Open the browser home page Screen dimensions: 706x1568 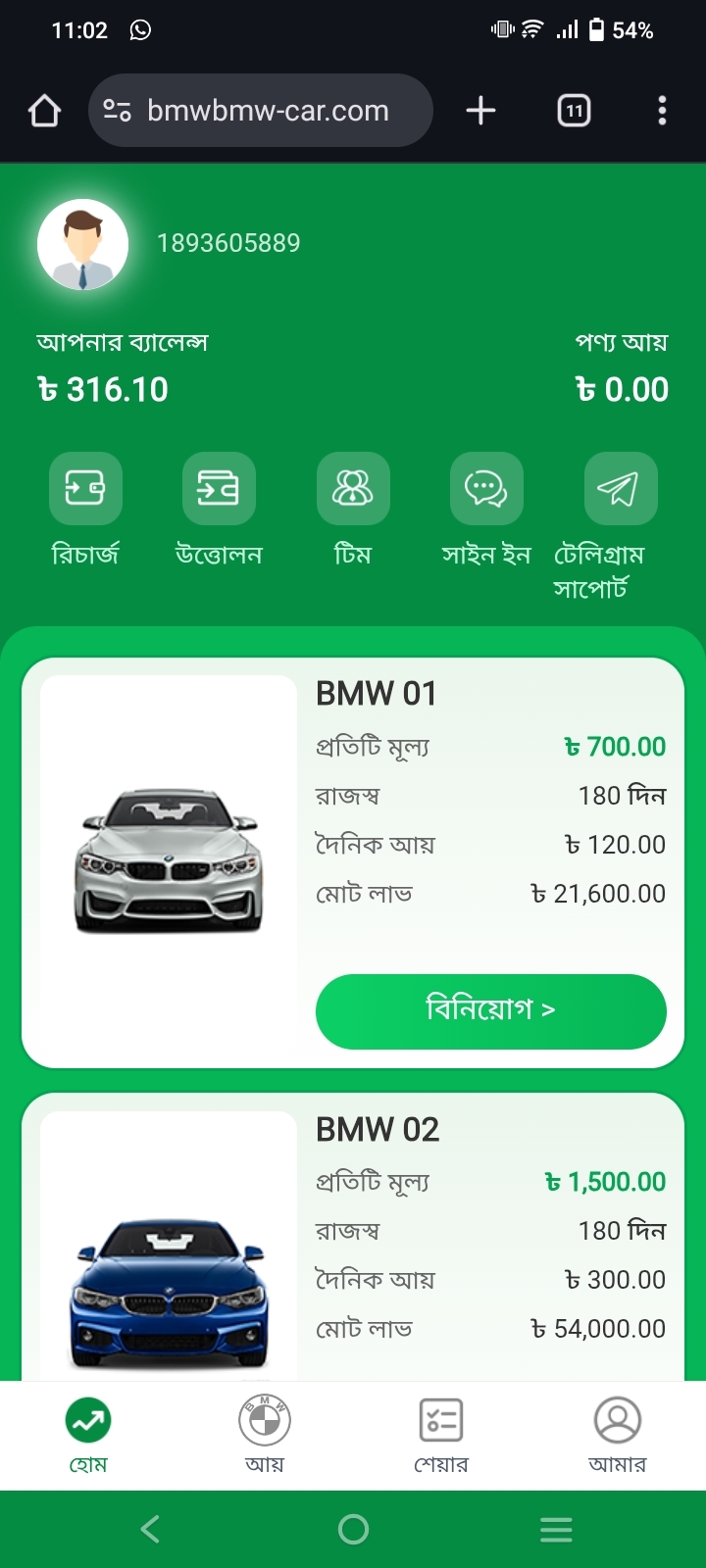tap(44, 111)
